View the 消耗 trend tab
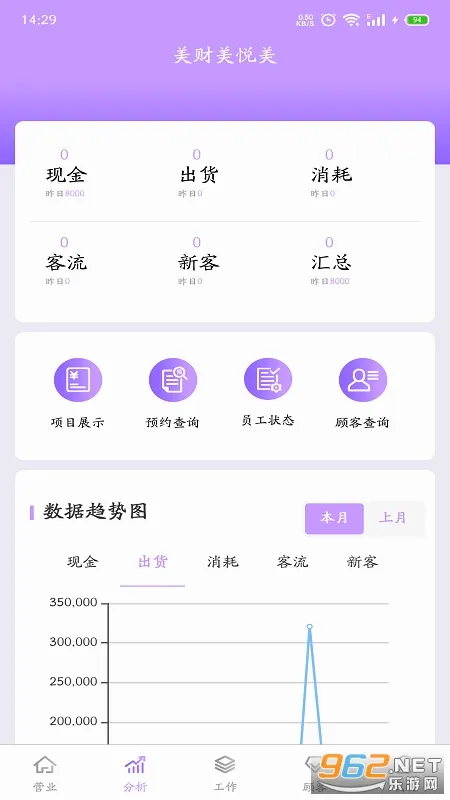 [222, 562]
